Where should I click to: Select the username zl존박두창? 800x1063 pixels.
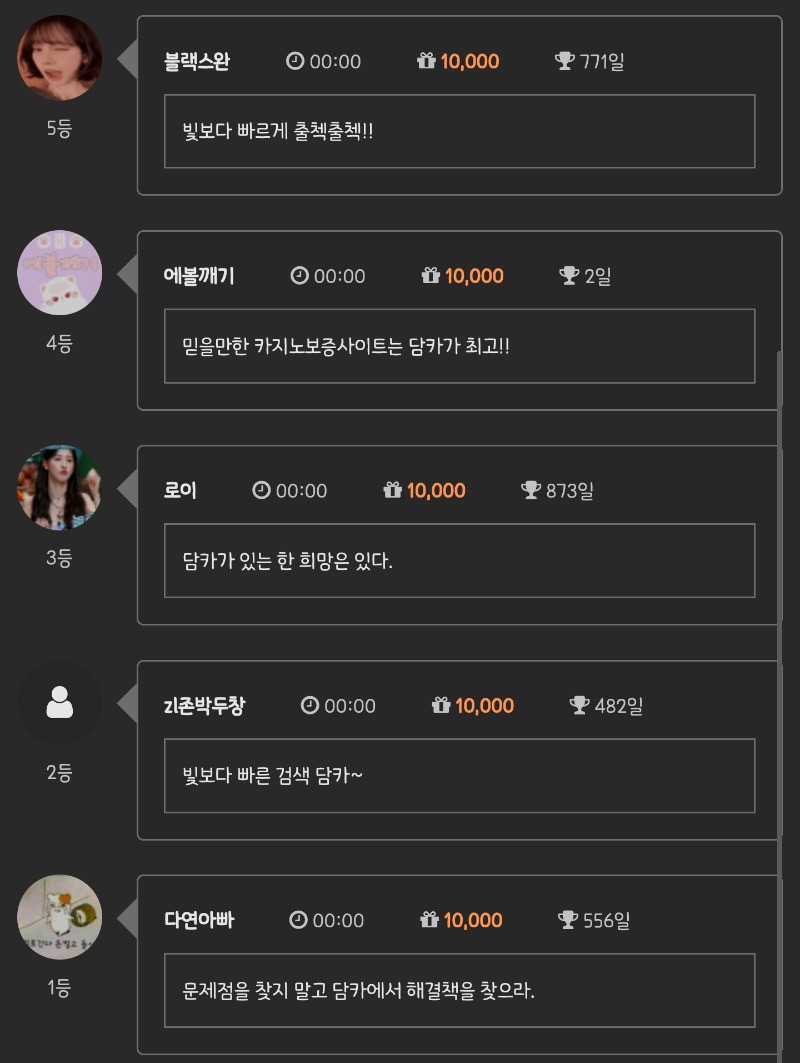[204, 706]
